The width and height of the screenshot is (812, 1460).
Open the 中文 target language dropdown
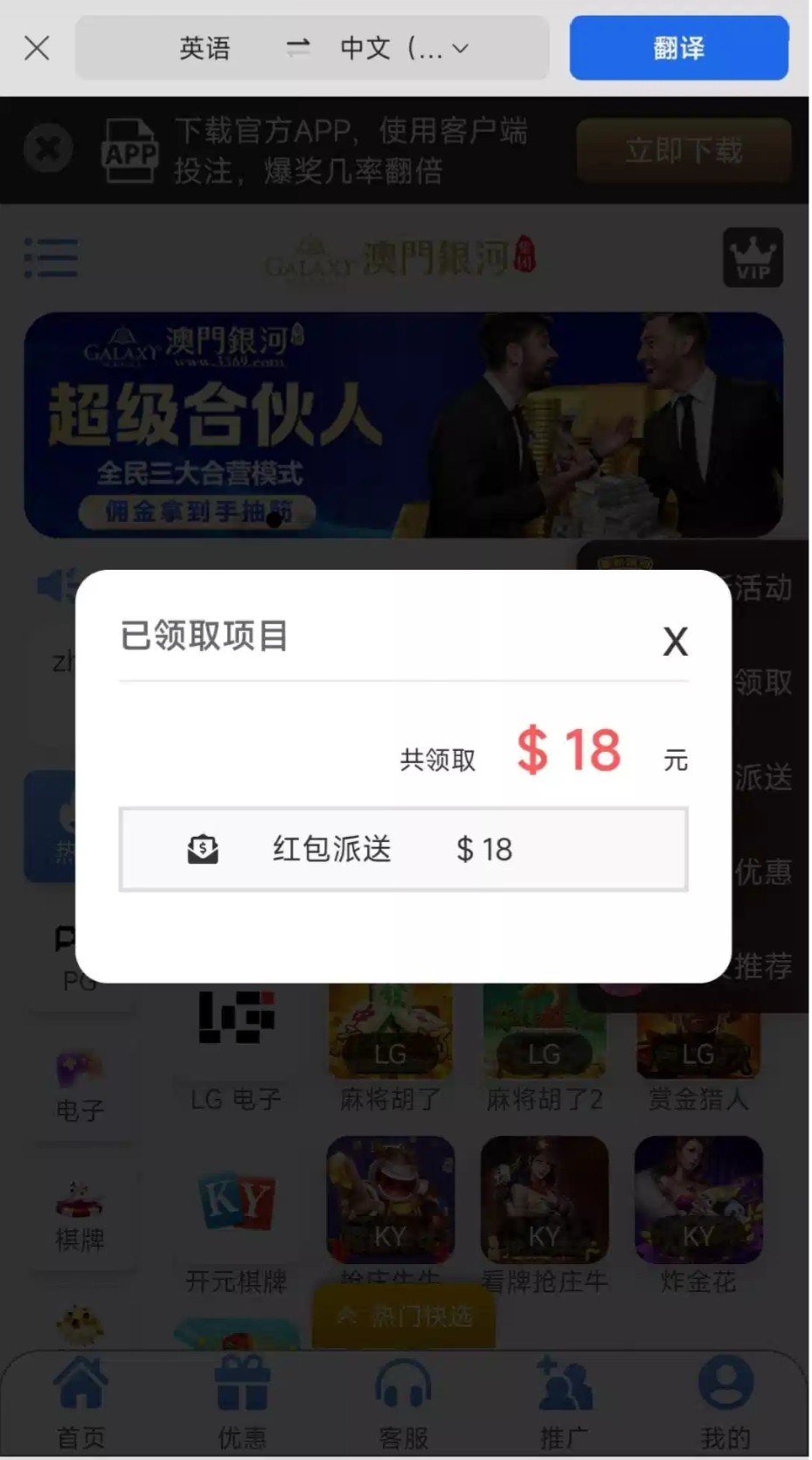tap(404, 48)
